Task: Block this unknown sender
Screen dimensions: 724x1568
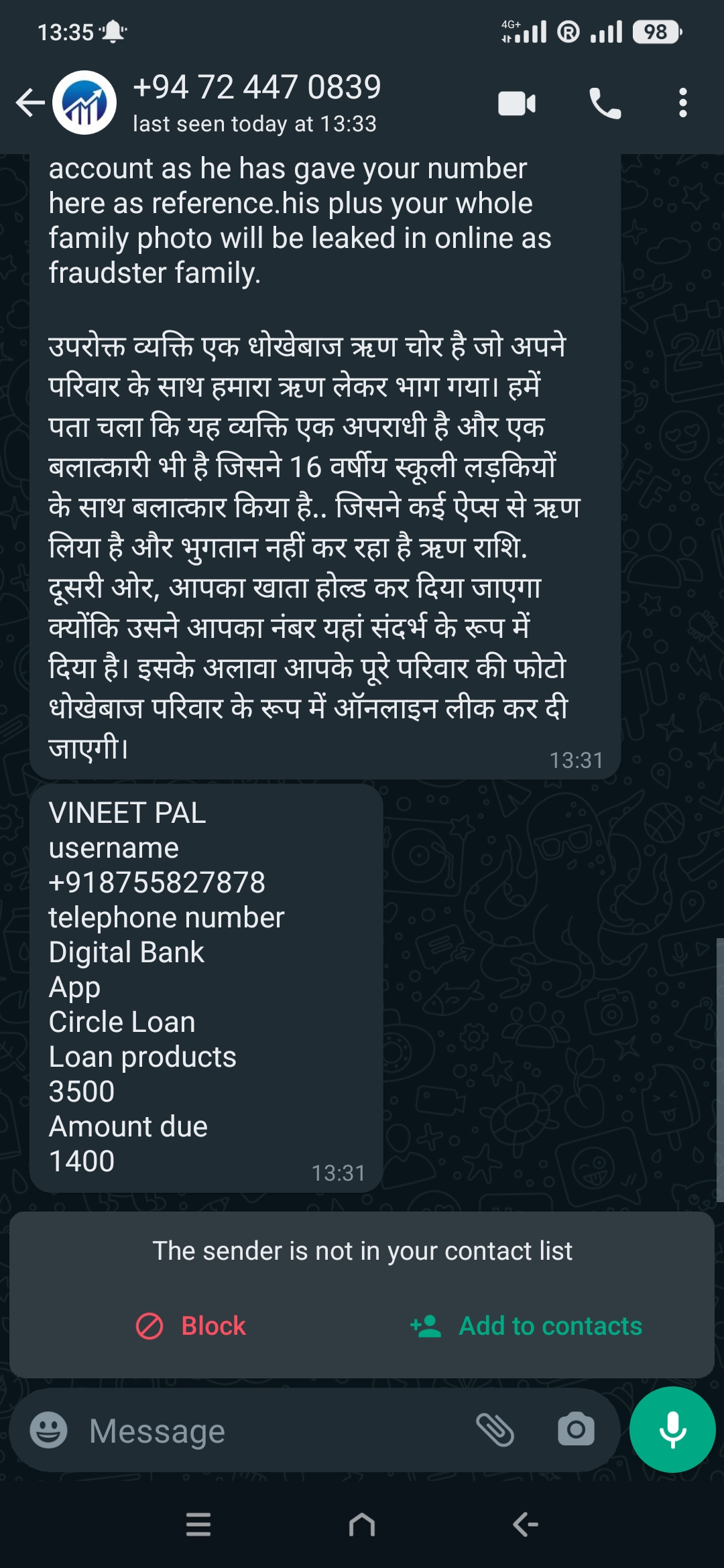Action: [x=192, y=1325]
